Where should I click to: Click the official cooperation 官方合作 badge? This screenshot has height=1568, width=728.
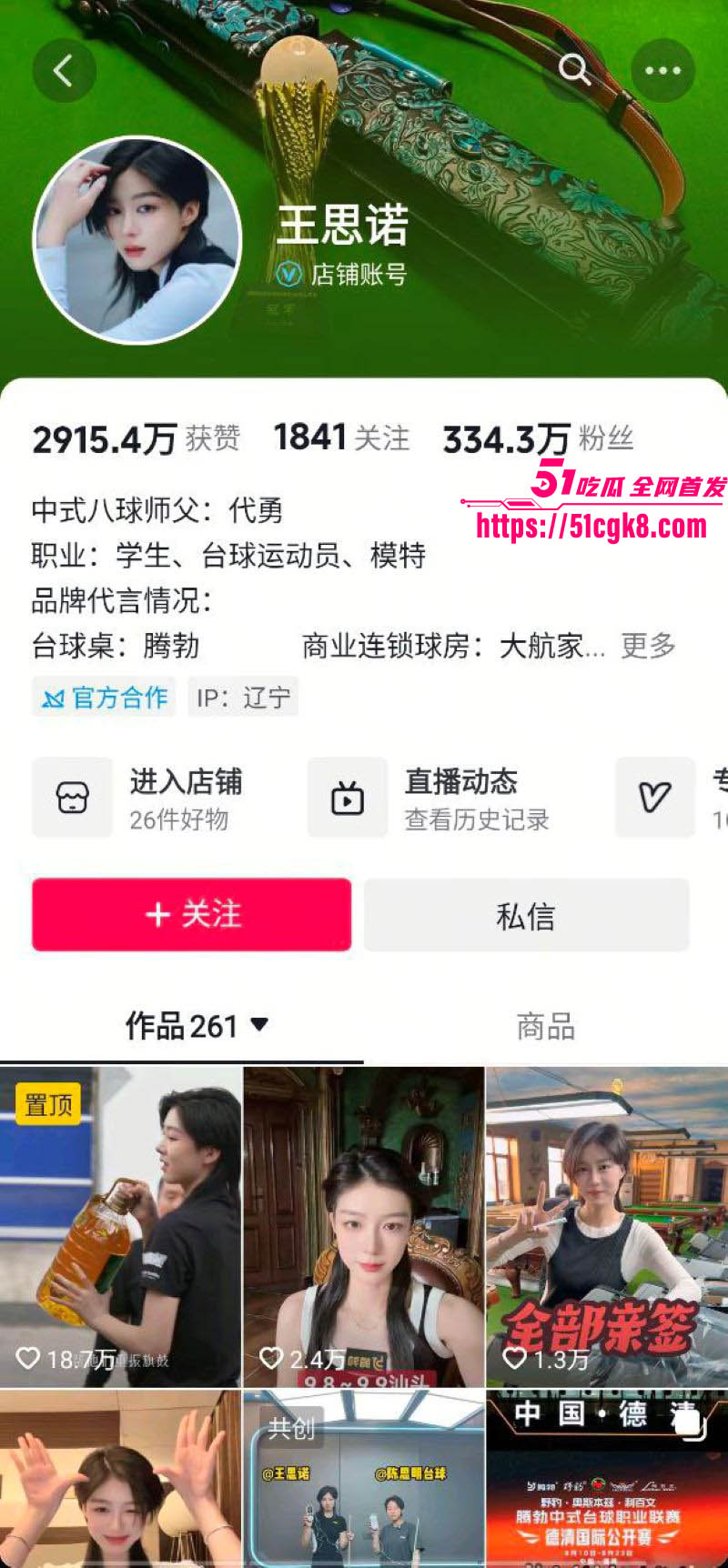coord(103,697)
